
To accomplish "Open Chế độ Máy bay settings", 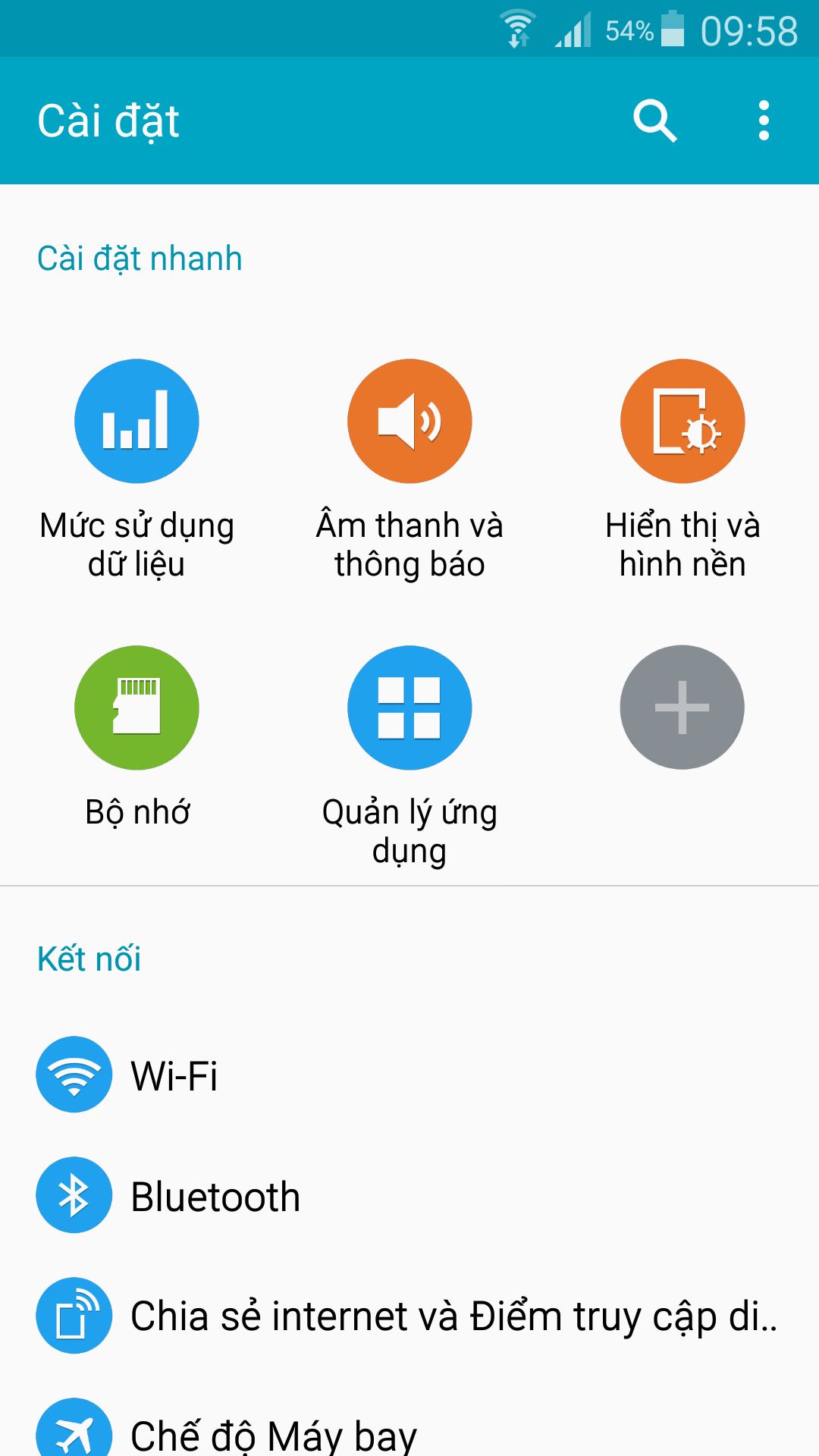I will [409, 1426].
